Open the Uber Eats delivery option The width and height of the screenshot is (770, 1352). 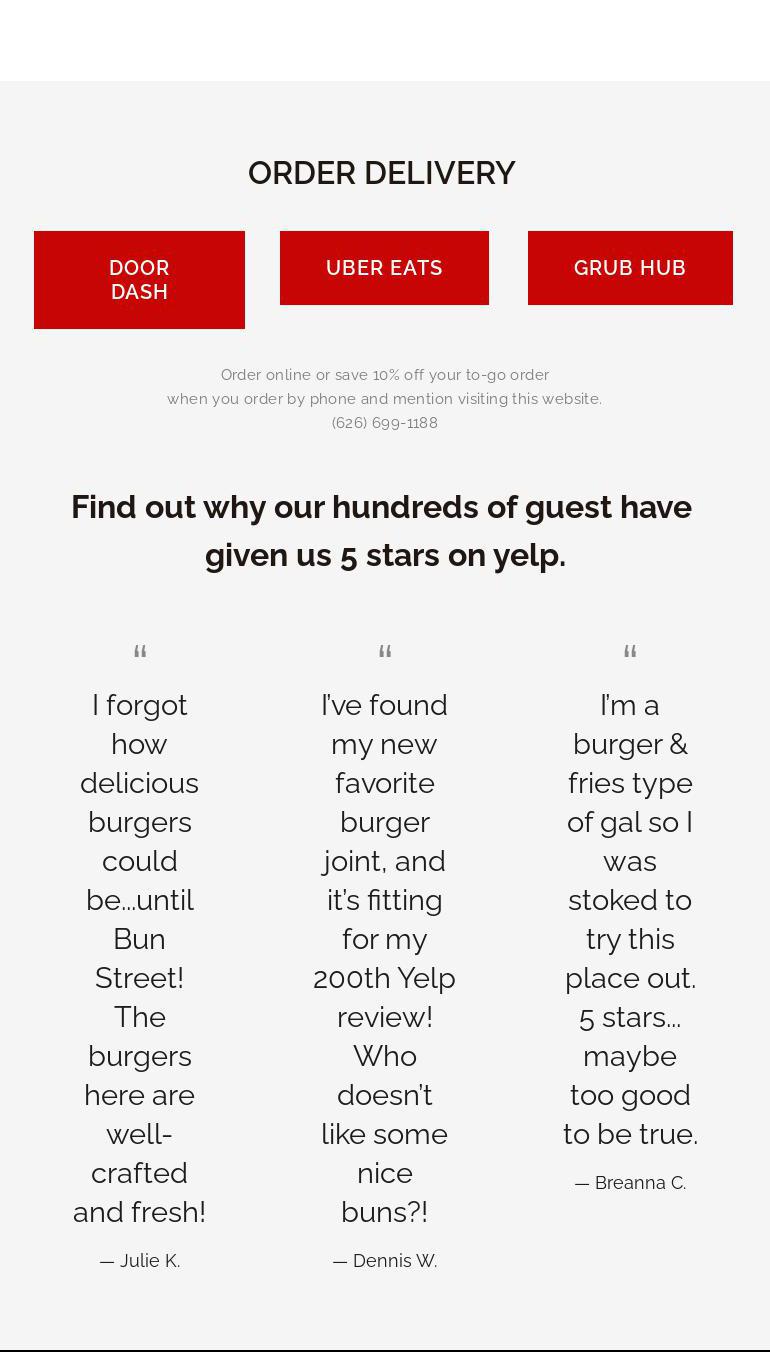384,268
